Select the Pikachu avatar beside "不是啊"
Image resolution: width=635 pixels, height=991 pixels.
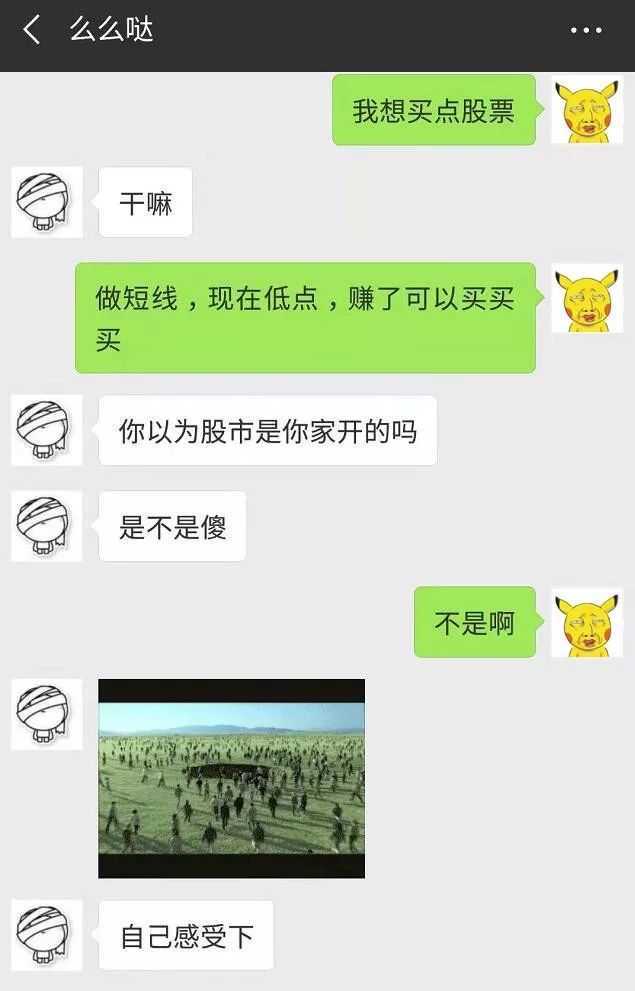[x=587, y=622]
